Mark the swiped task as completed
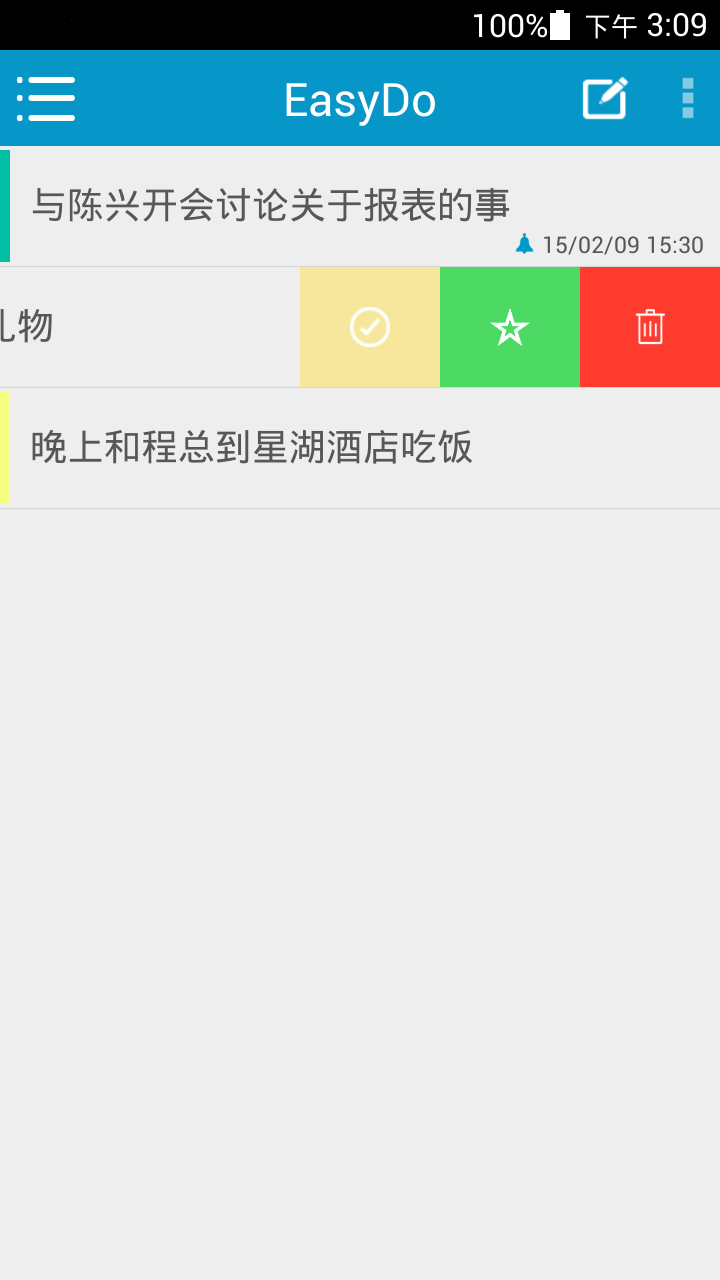The width and height of the screenshot is (720, 1280). tap(370, 327)
